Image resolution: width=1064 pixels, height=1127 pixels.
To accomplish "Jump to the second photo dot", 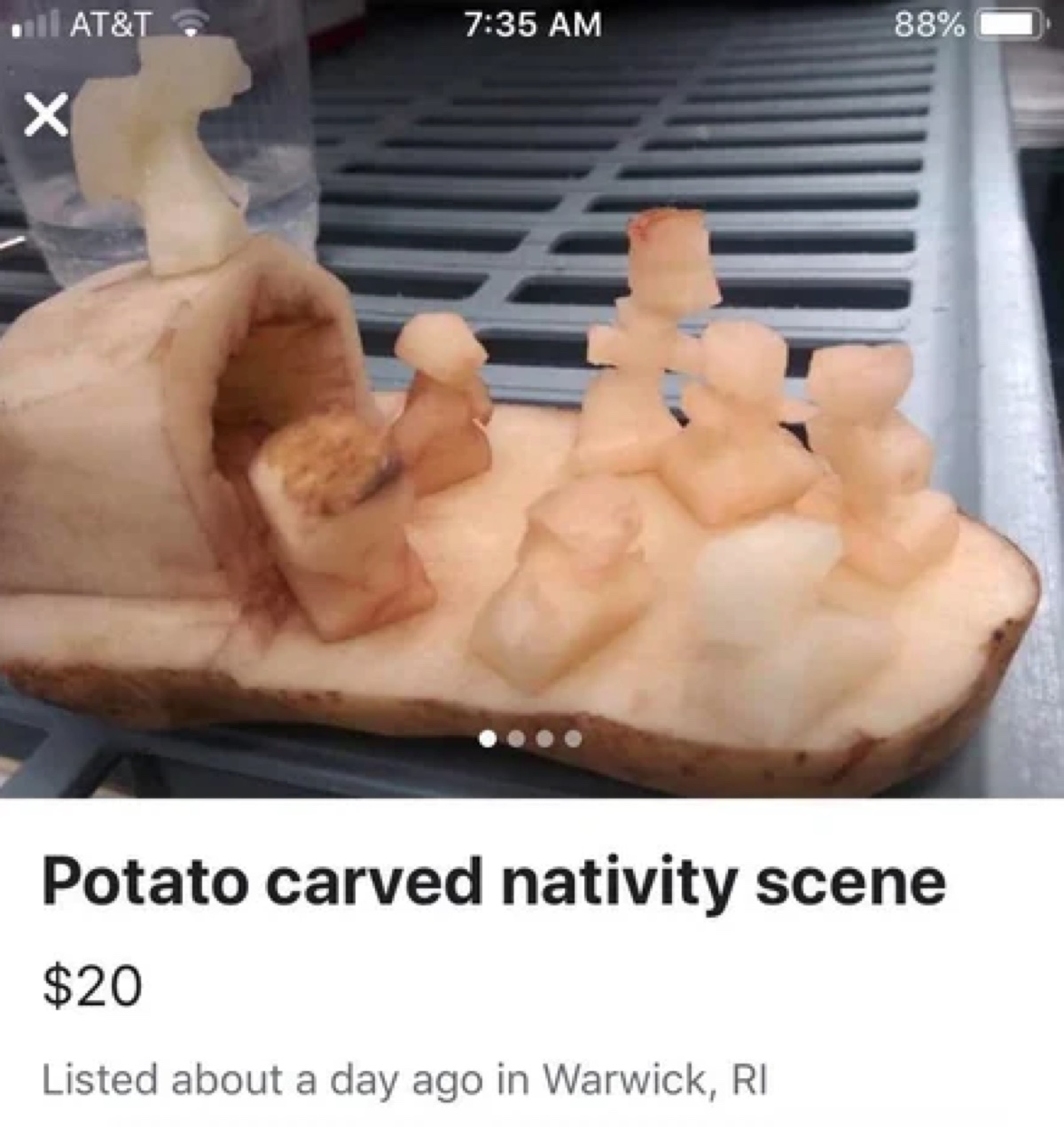I will (516, 738).
